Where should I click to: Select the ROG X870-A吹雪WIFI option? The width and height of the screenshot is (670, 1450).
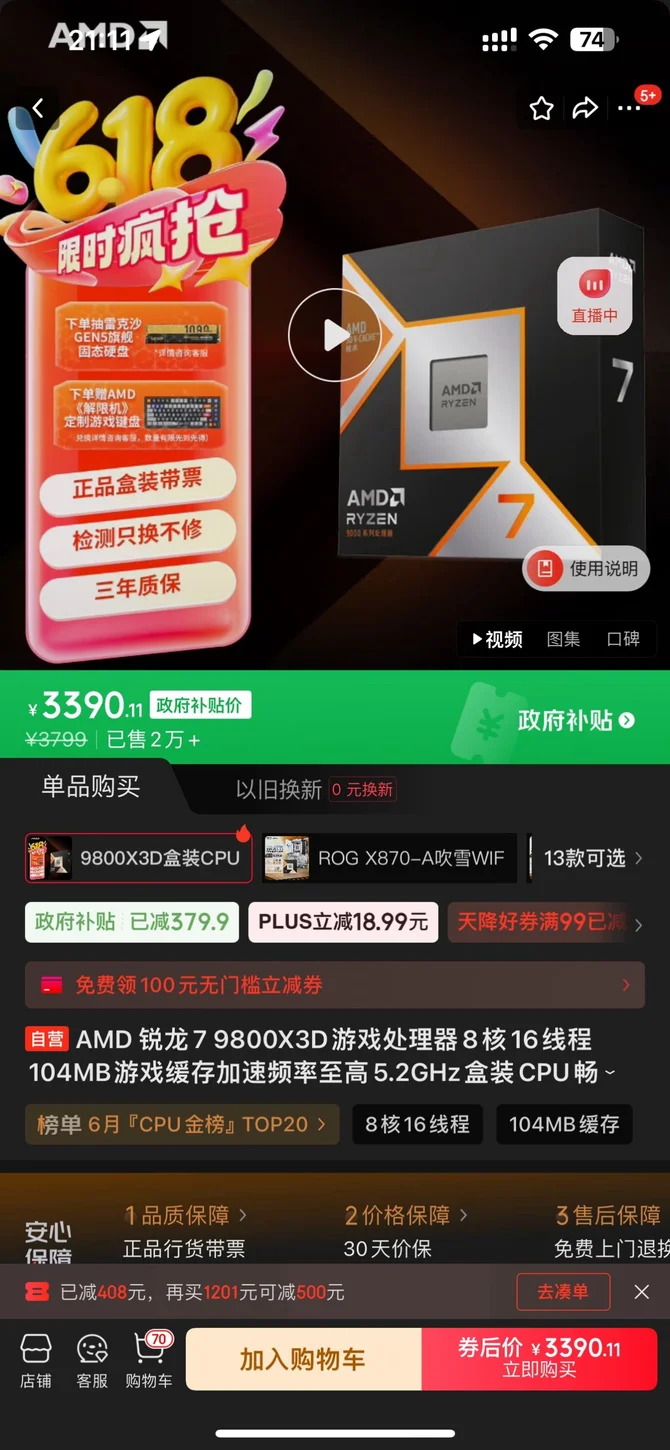click(x=390, y=858)
